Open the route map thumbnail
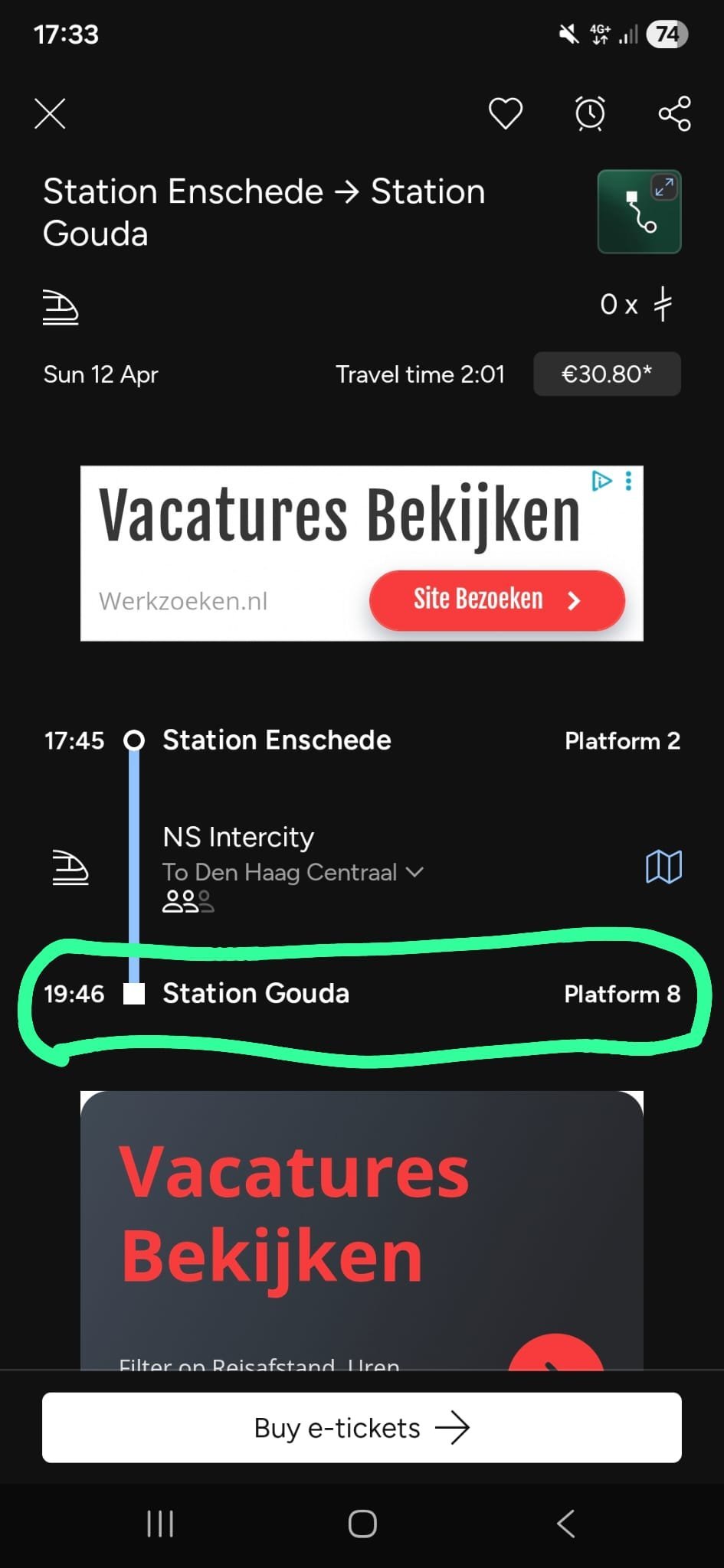Viewport: 724px width, 1568px height. [639, 212]
